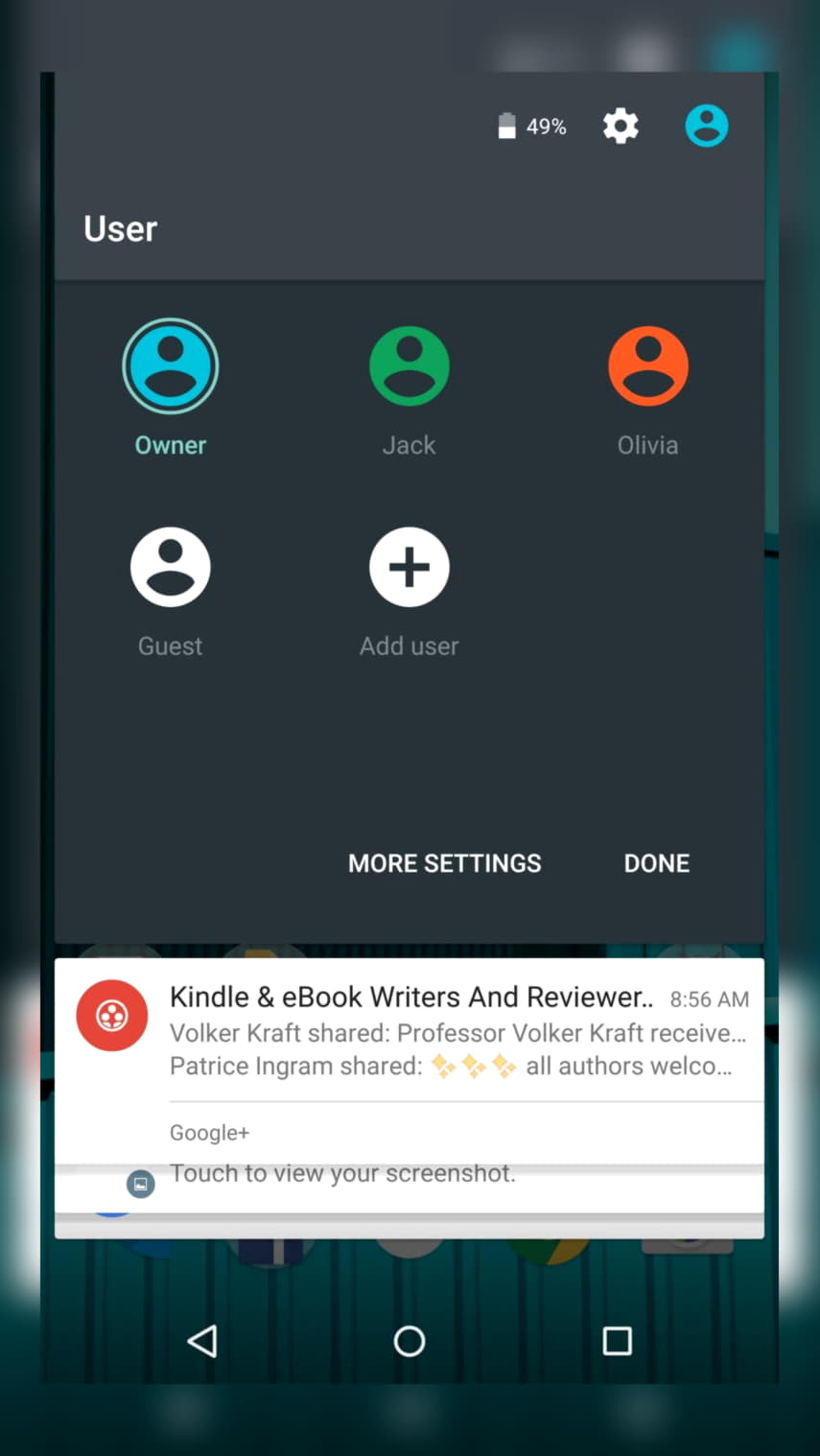This screenshot has height=1456, width=820.
Task: Go back with the navigation back button
Action: point(202,1341)
